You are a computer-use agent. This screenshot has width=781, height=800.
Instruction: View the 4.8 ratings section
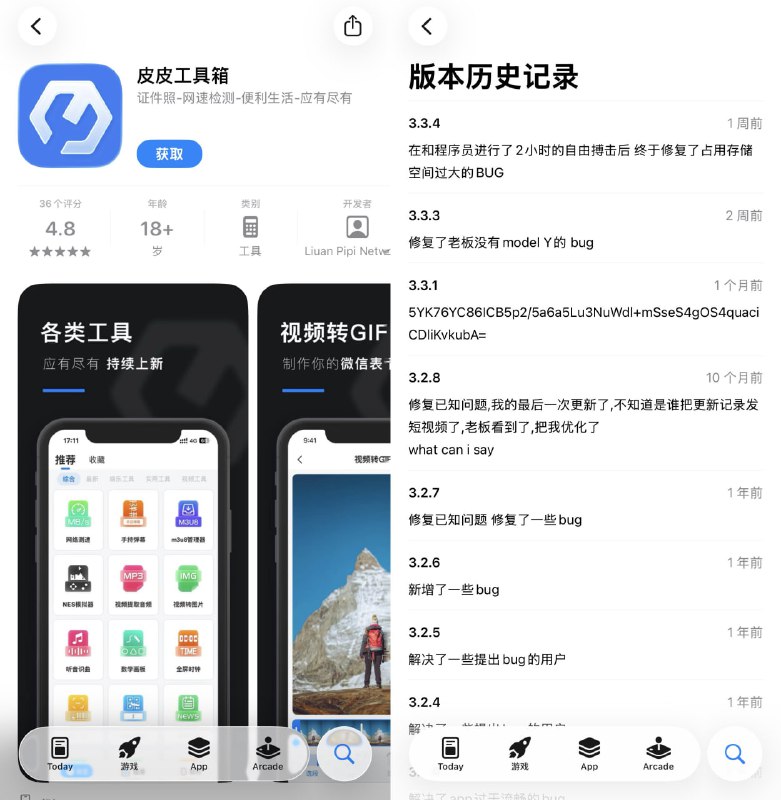[60, 230]
